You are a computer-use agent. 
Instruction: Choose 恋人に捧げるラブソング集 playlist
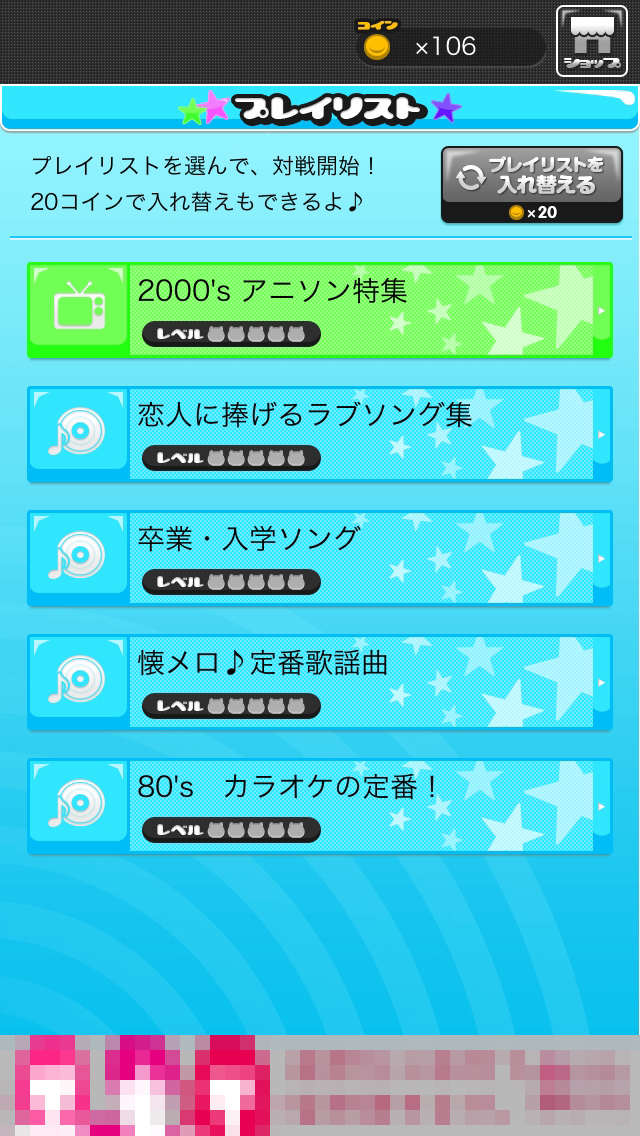pyautogui.click(x=320, y=434)
